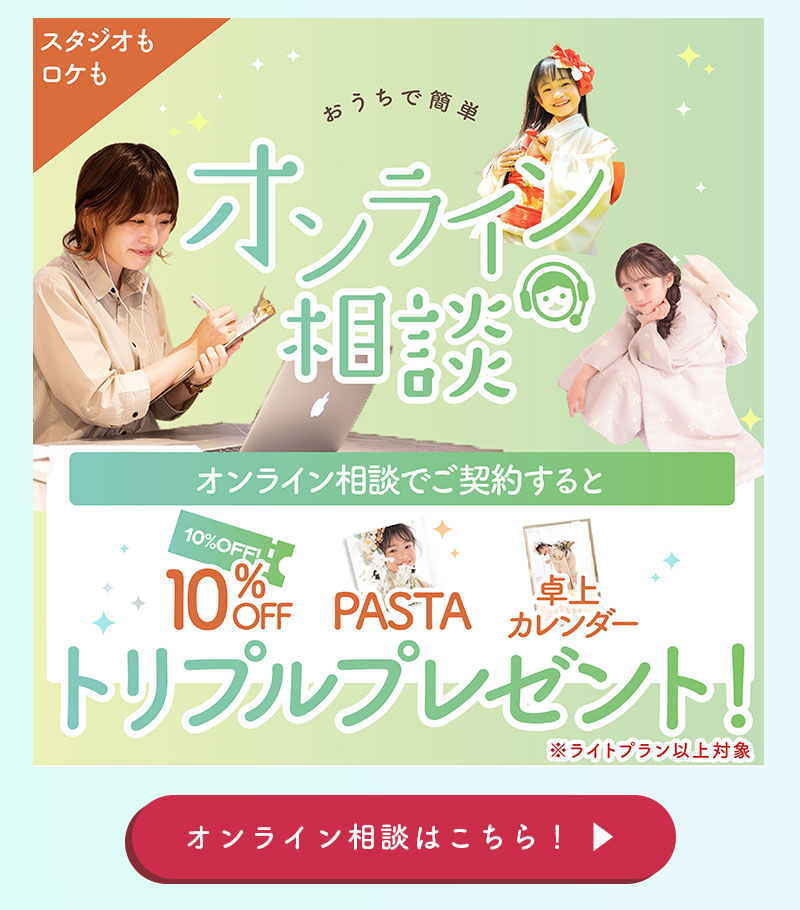Tap the オンライン相談はこちら！ button

click(400, 838)
